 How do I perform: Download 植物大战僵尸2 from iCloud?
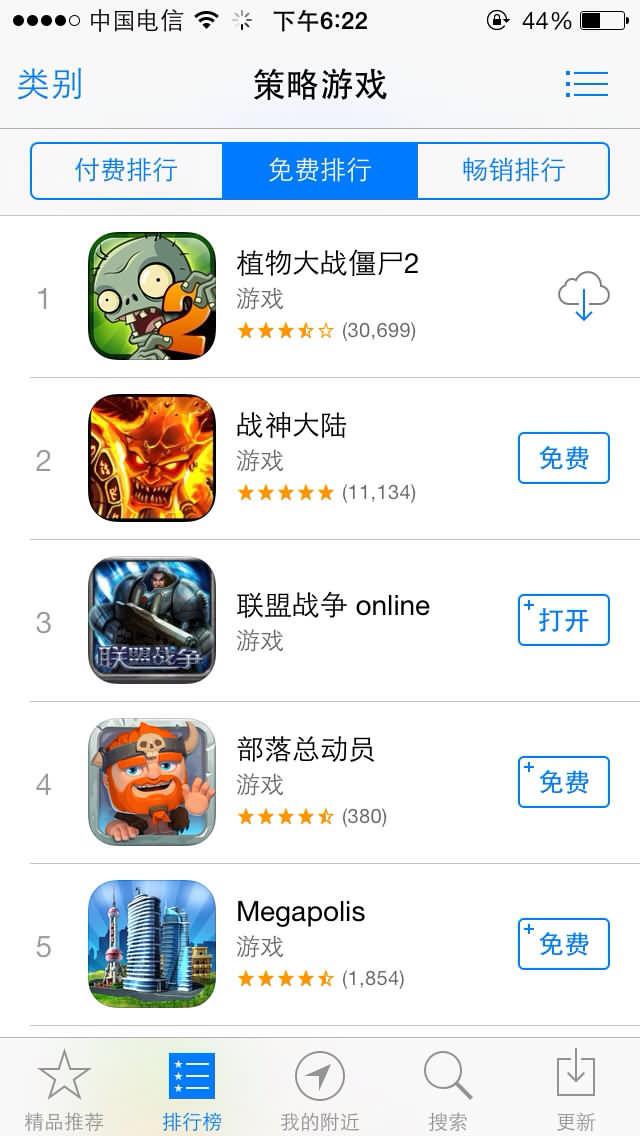coord(583,296)
